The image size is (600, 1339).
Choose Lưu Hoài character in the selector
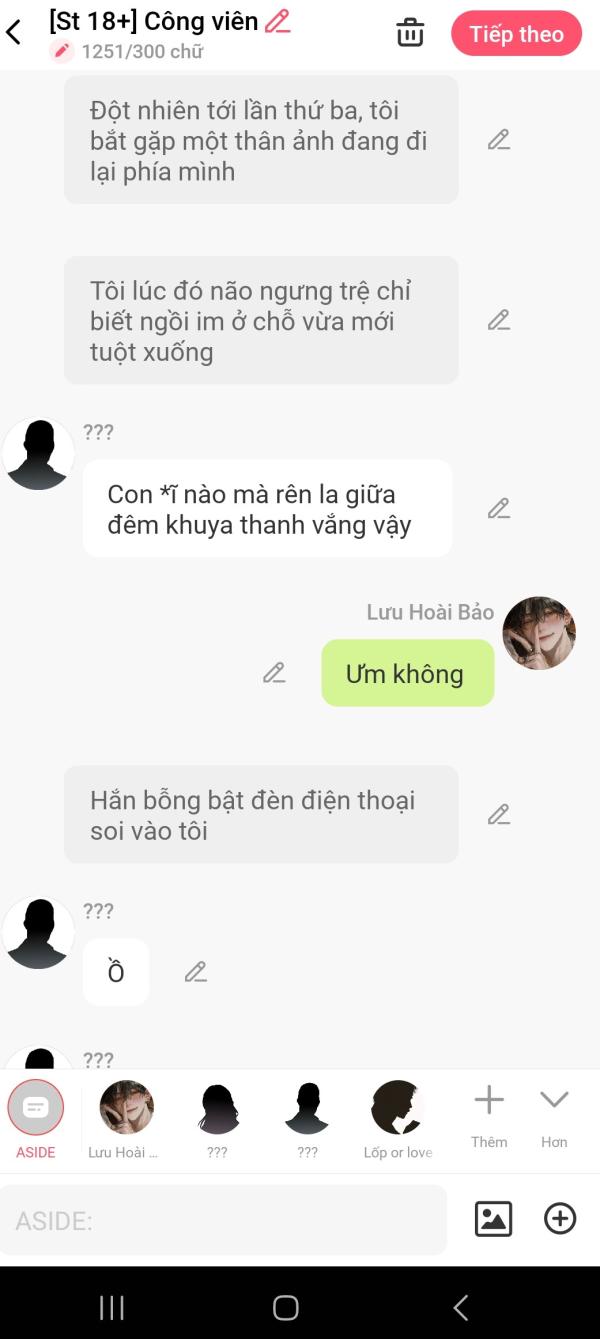coord(126,1119)
